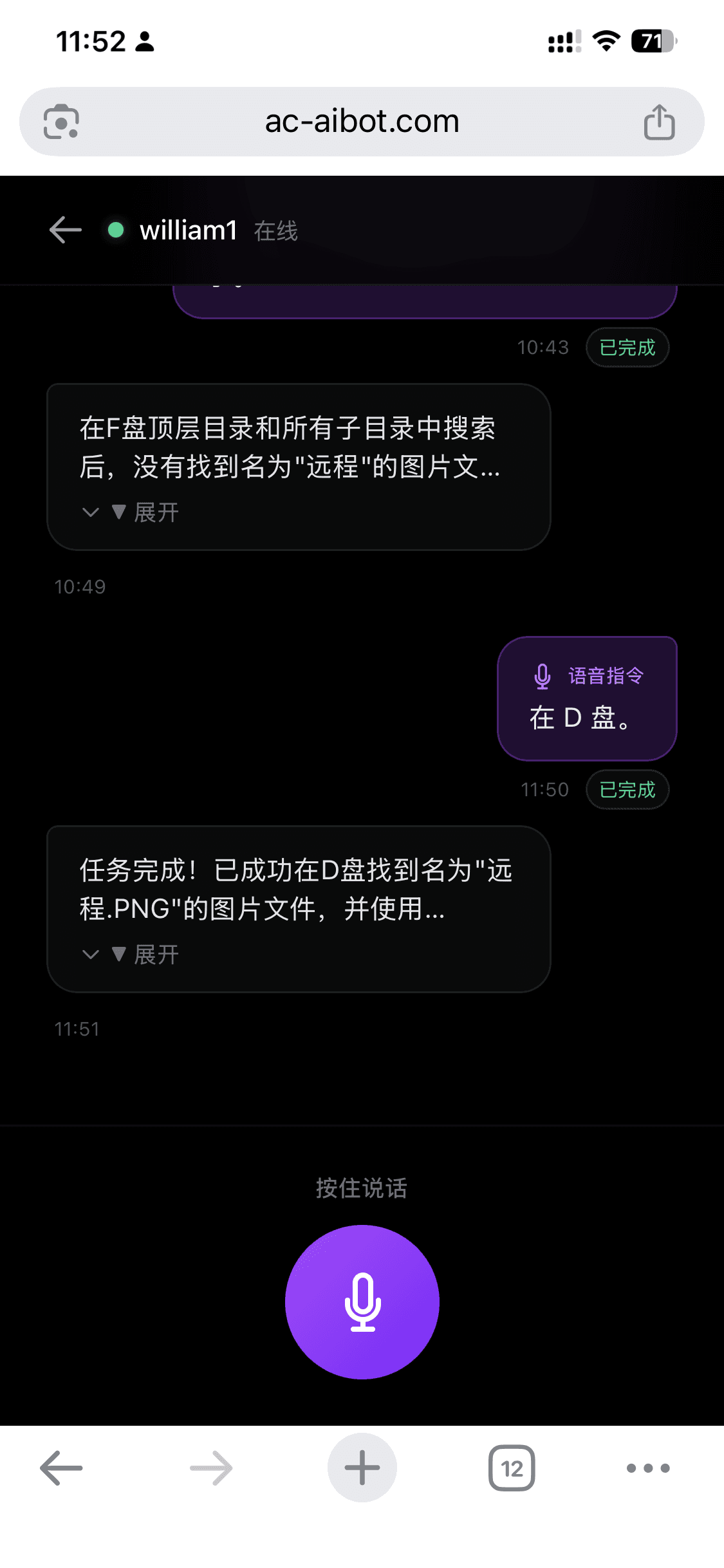Image resolution: width=724 pixels, height=1568 pixels.
Task: Open the browser more options menu
Action: click(x=648, y=1468)
